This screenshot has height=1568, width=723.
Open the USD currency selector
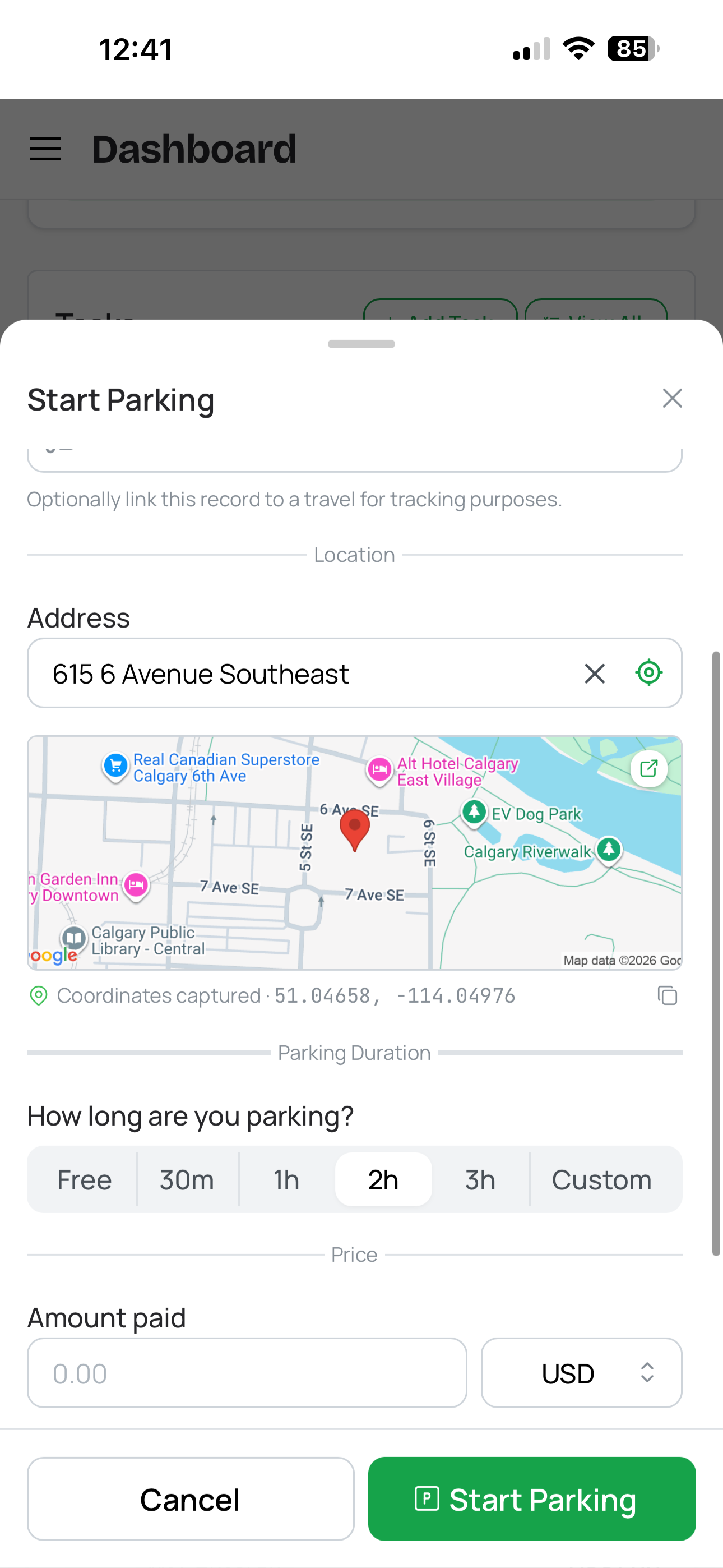pyautogui.click(x=581, y=1373)
